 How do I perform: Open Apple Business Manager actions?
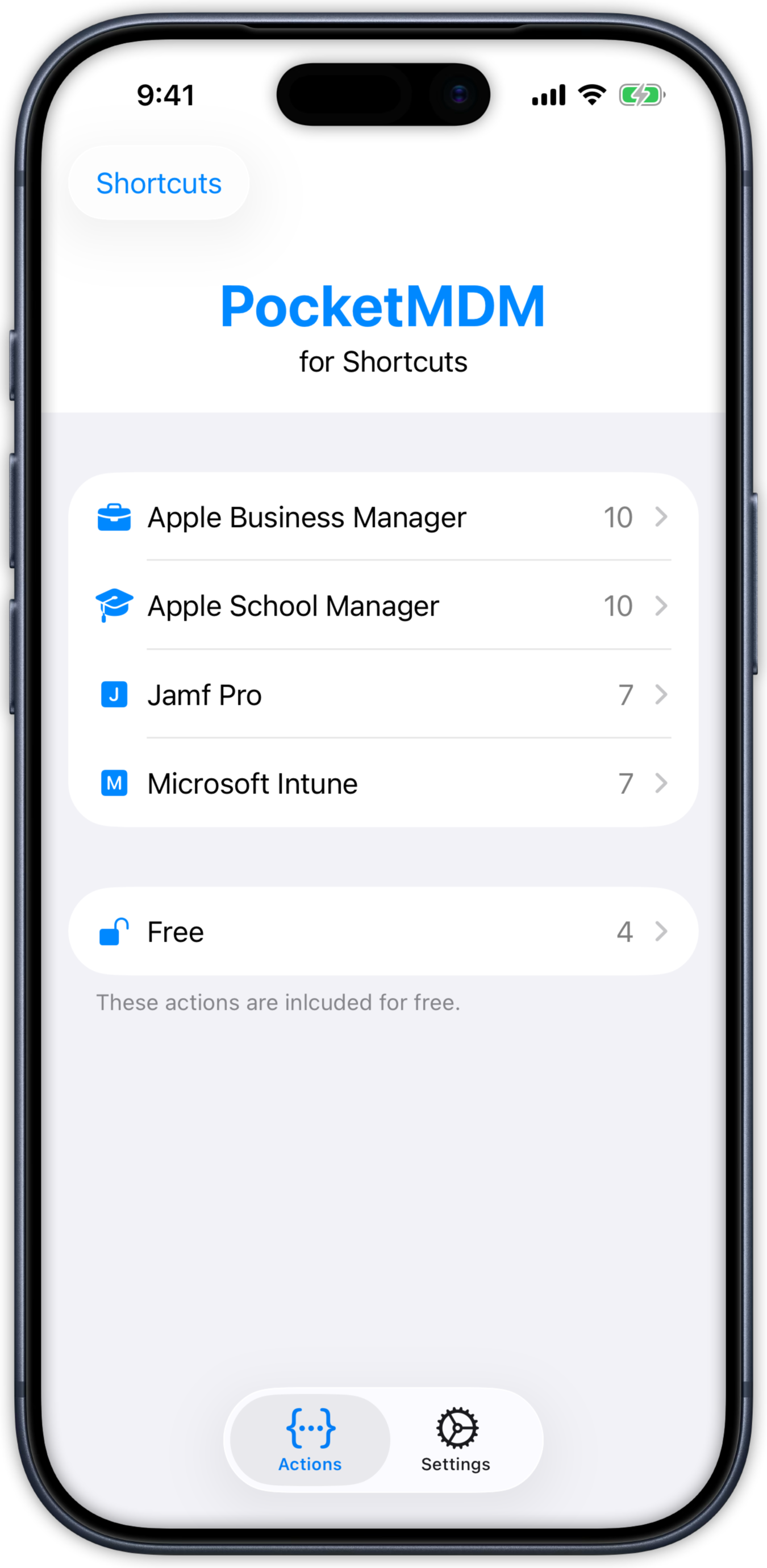tap(383, 518)
